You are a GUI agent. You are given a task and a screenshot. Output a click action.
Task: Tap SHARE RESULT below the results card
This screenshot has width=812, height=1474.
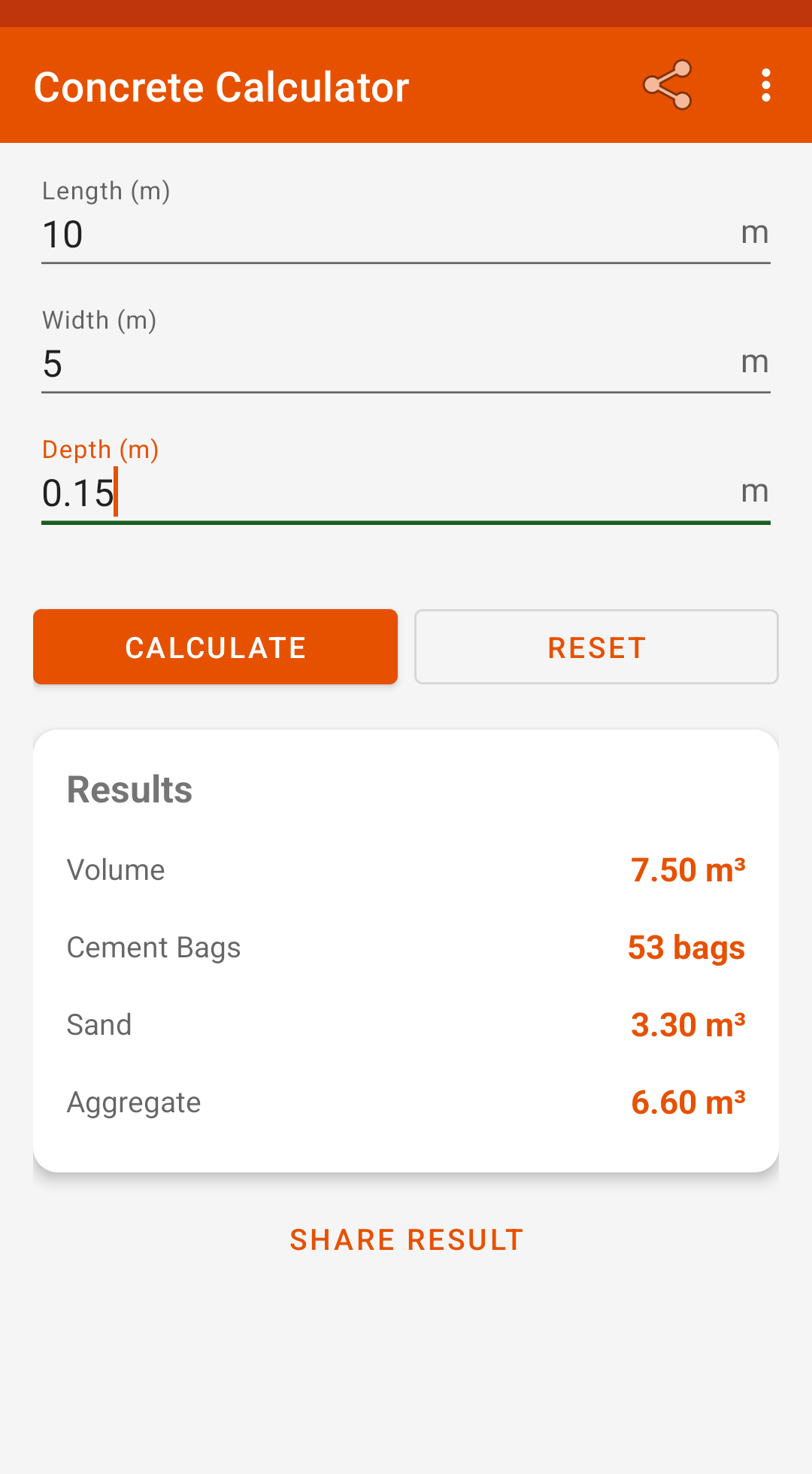pyautogui.click(x=406, y=1239)
